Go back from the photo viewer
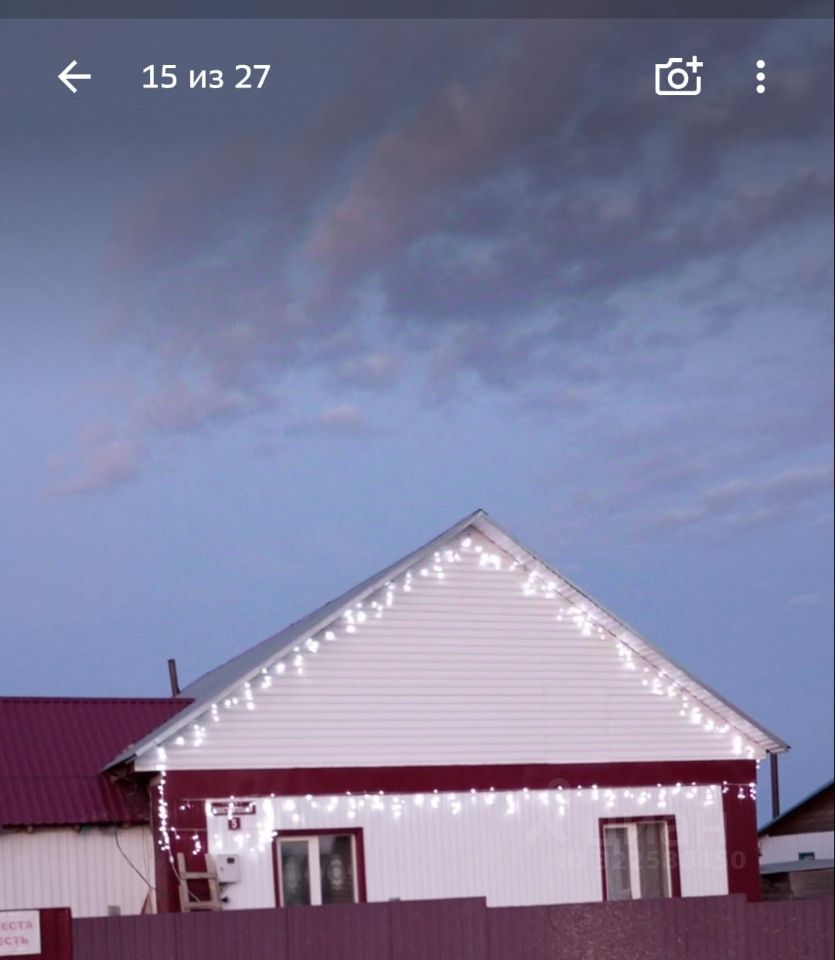The height and width of the screenshot is (960, 835). 74,77
